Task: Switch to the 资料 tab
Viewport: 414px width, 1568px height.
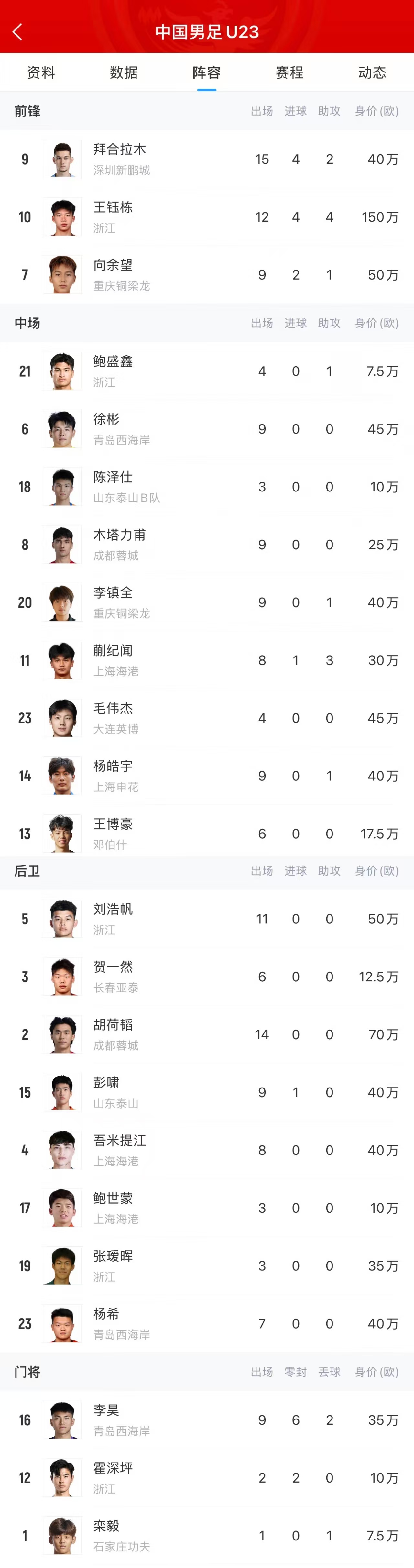Action: click(x=41, y=73)
